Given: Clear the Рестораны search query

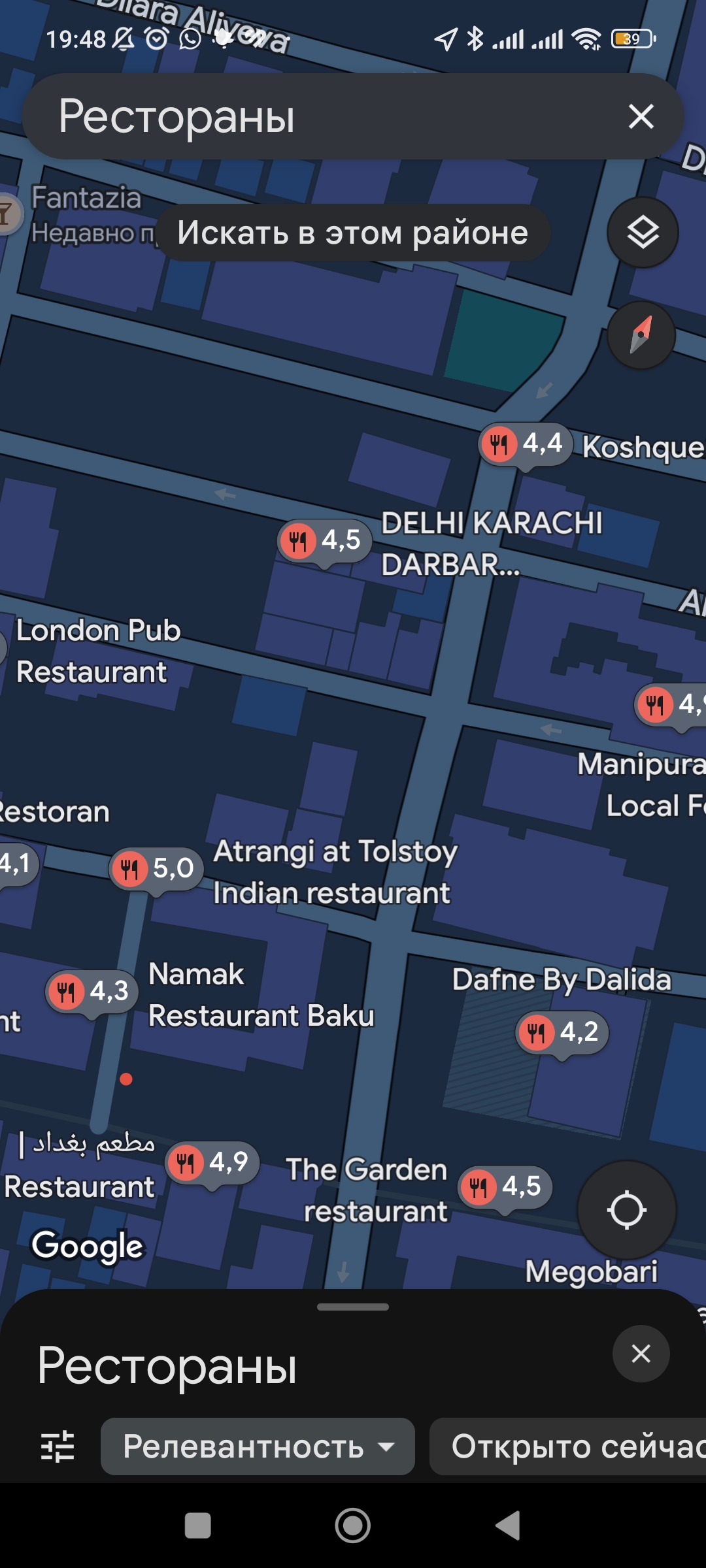Looking at the screenshot, I should (x=641, y=117).
